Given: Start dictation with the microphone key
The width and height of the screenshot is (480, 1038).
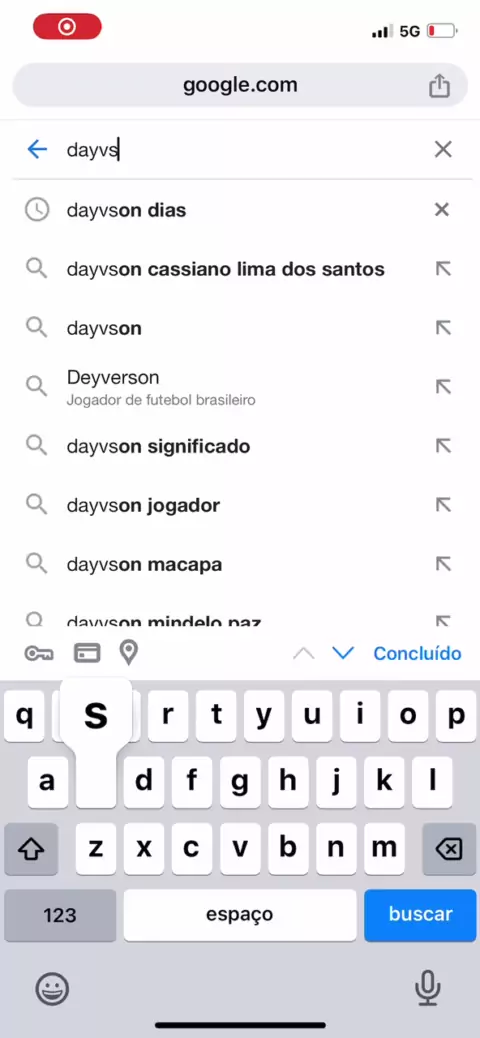Looking at the screenshot, I should coord(428,989).
